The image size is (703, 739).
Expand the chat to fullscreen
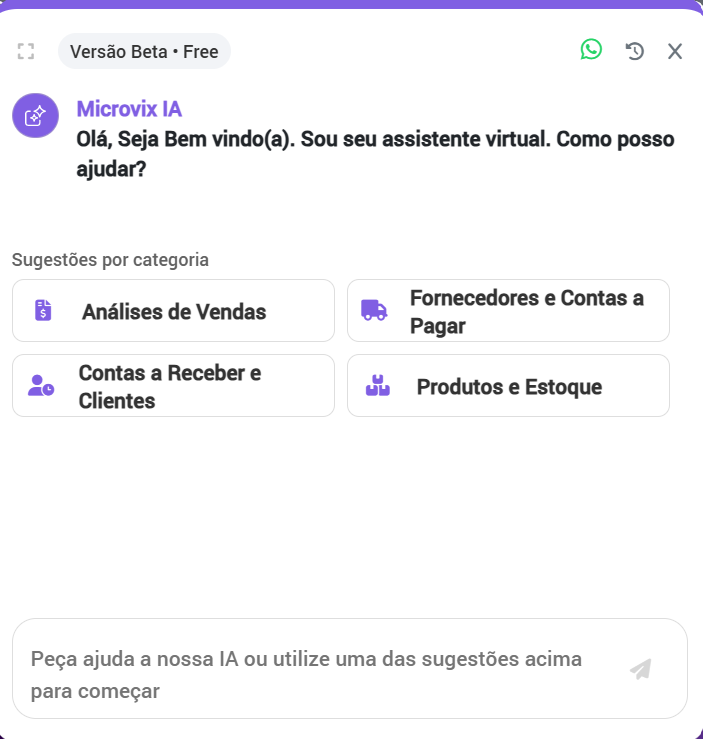coord(26,51)
